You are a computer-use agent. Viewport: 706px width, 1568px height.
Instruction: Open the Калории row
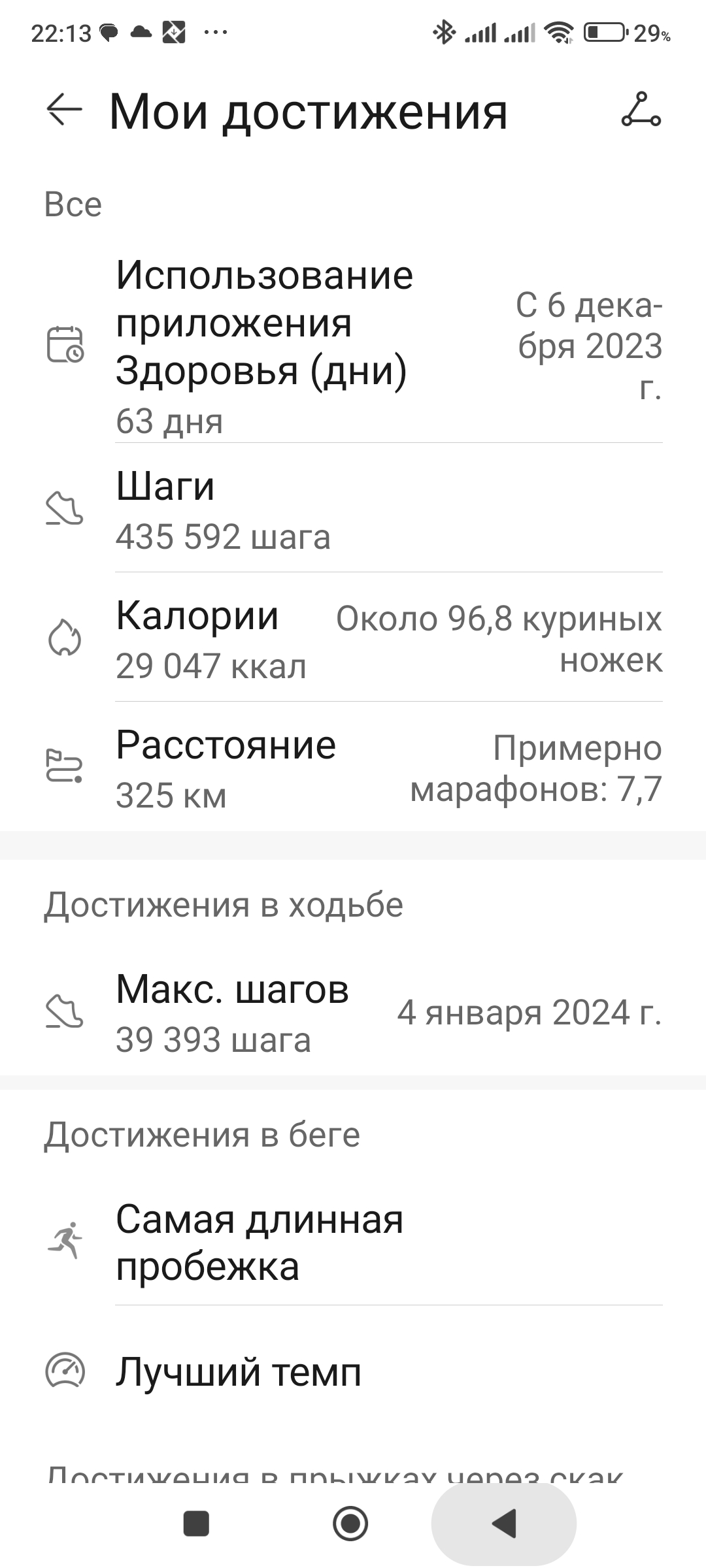tap(353, 639)
